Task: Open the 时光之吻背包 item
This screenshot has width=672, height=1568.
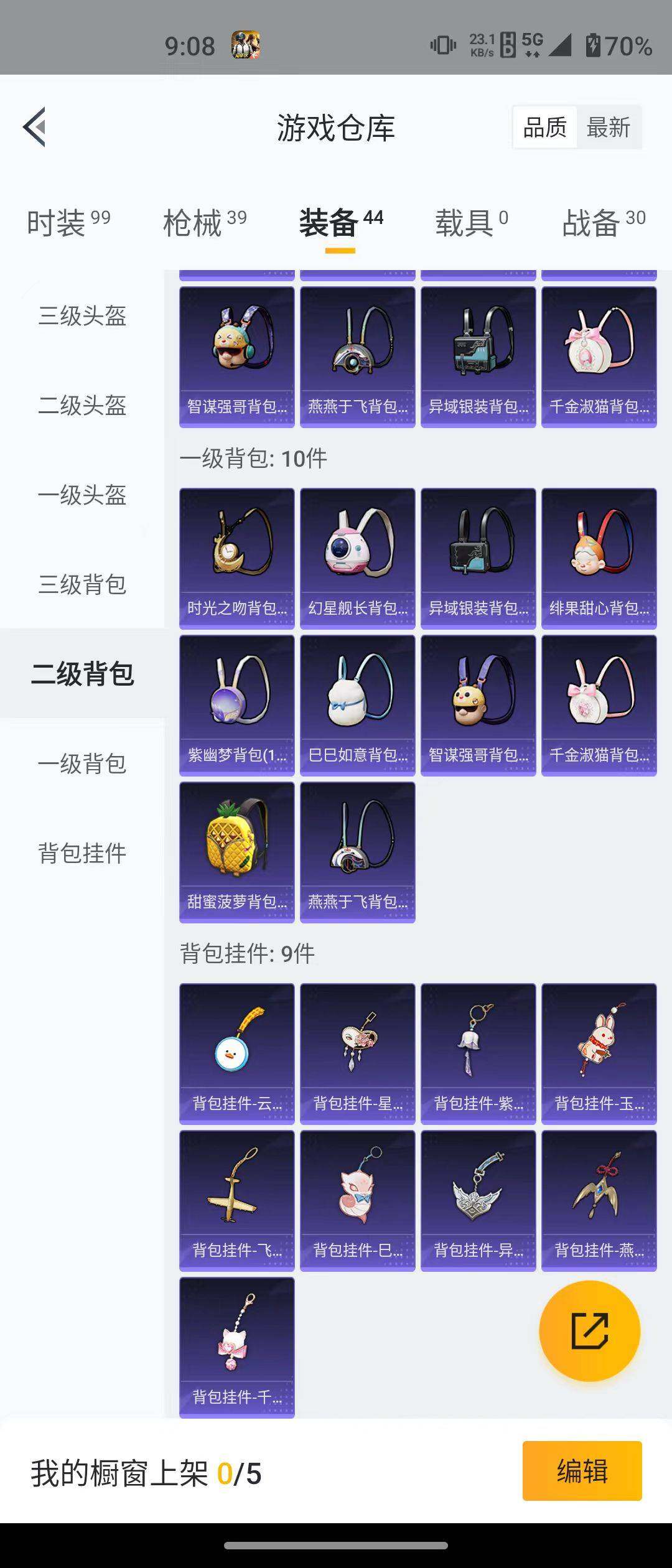Action: 236,558
